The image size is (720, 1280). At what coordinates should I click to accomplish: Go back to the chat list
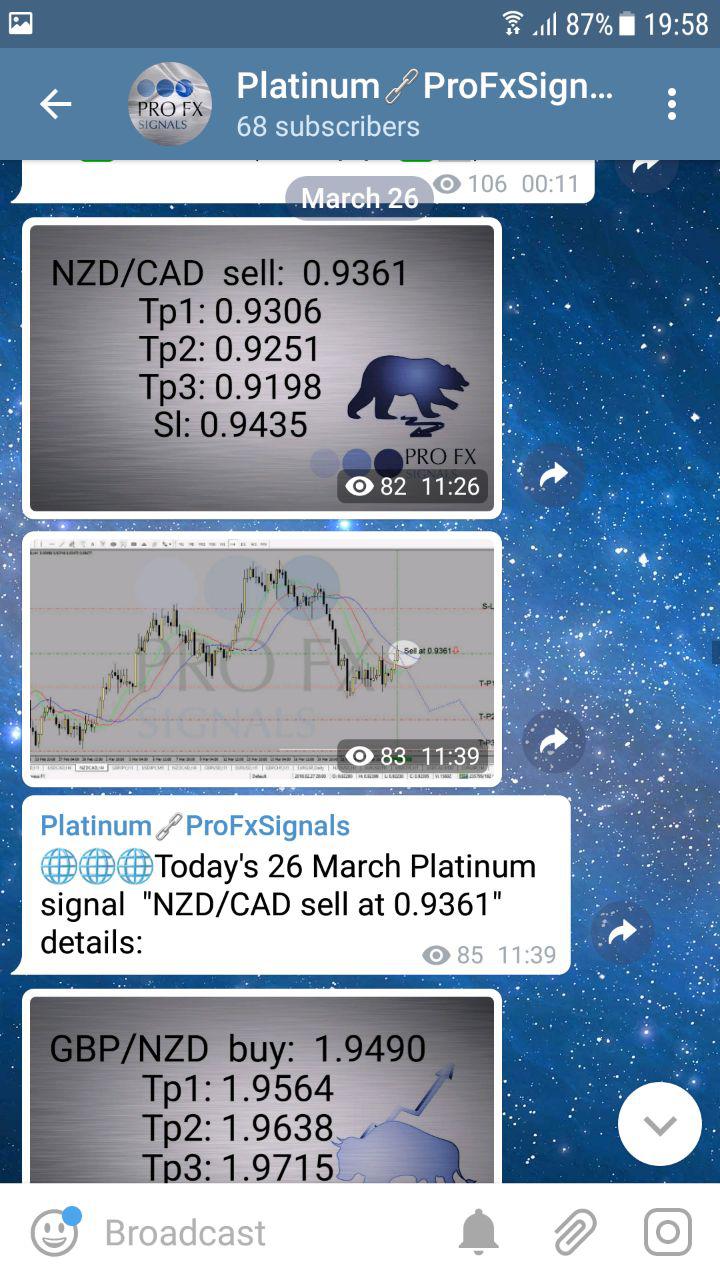[x=55, y=104]
